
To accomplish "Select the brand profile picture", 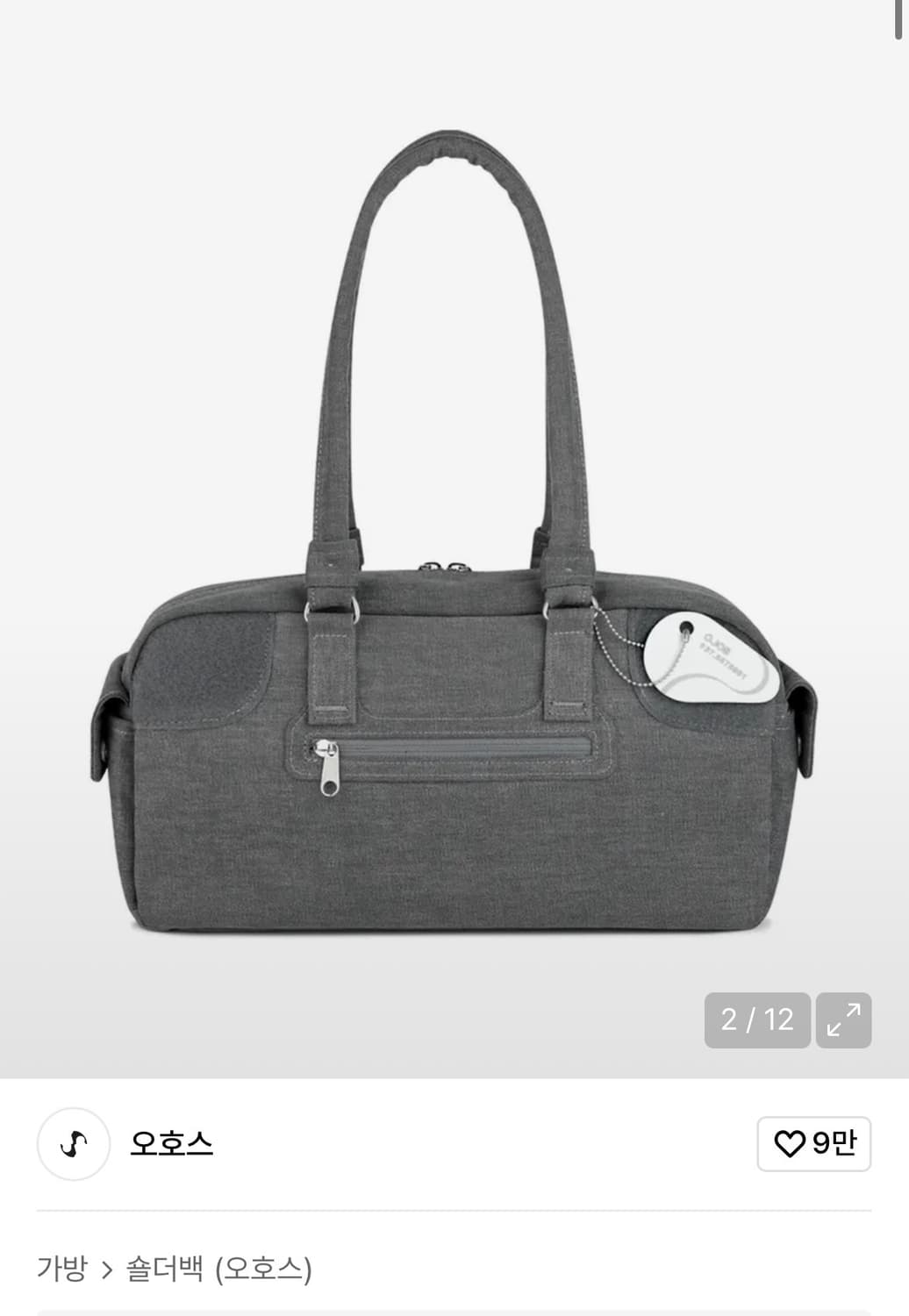I will 73,1145.
